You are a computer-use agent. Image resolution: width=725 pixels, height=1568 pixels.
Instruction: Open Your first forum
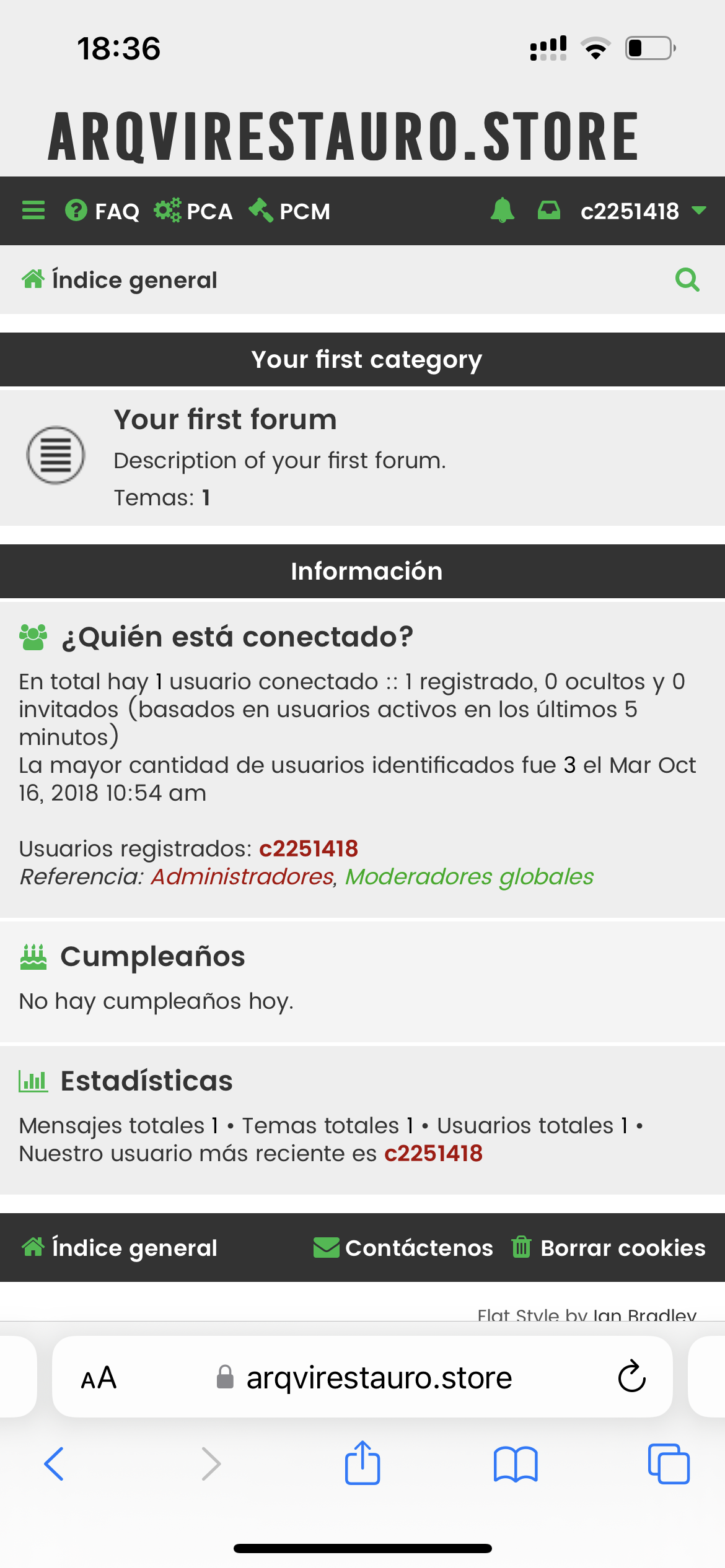coord(225,419)
